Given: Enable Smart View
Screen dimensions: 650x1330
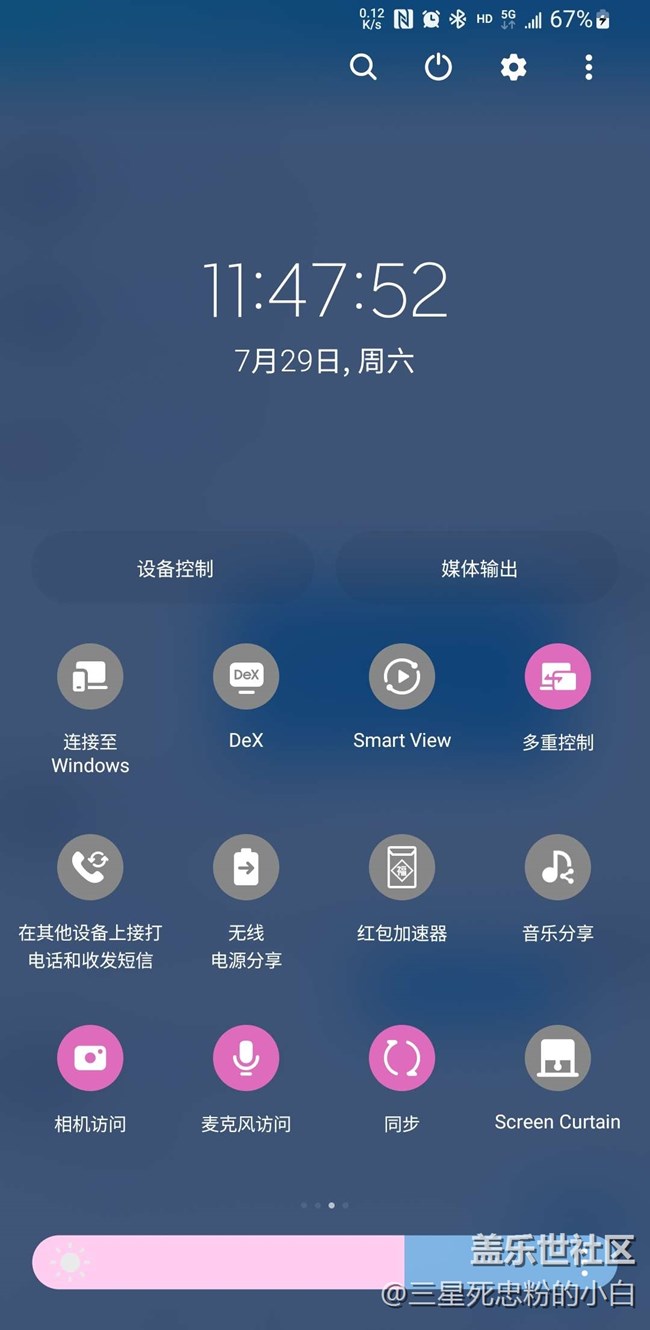Looking at the screenshot, I should pos(402,677).
